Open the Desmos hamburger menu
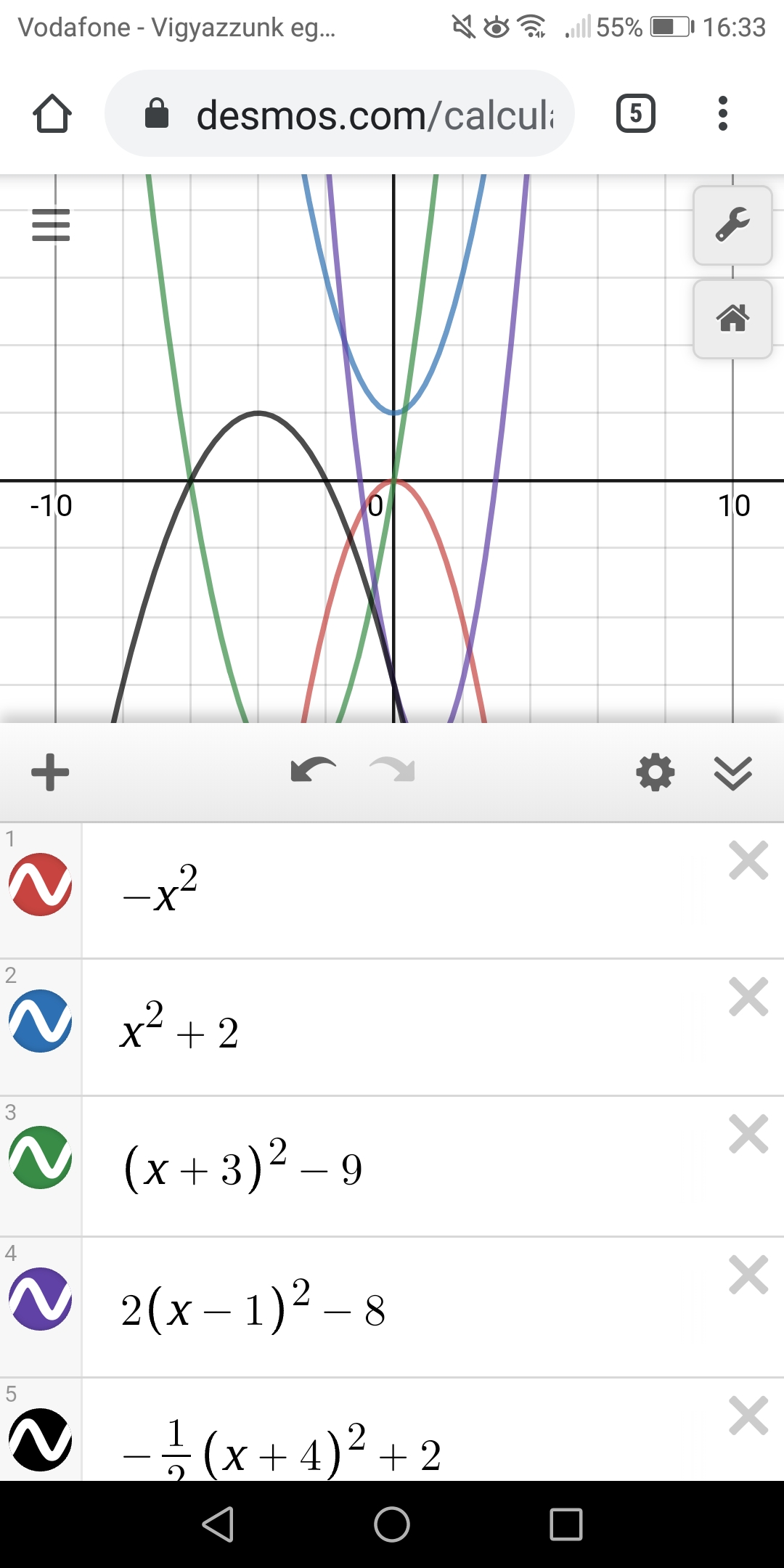Image resolution: width=784 pixels, height=1568 pixels. [x=51, y=224]
